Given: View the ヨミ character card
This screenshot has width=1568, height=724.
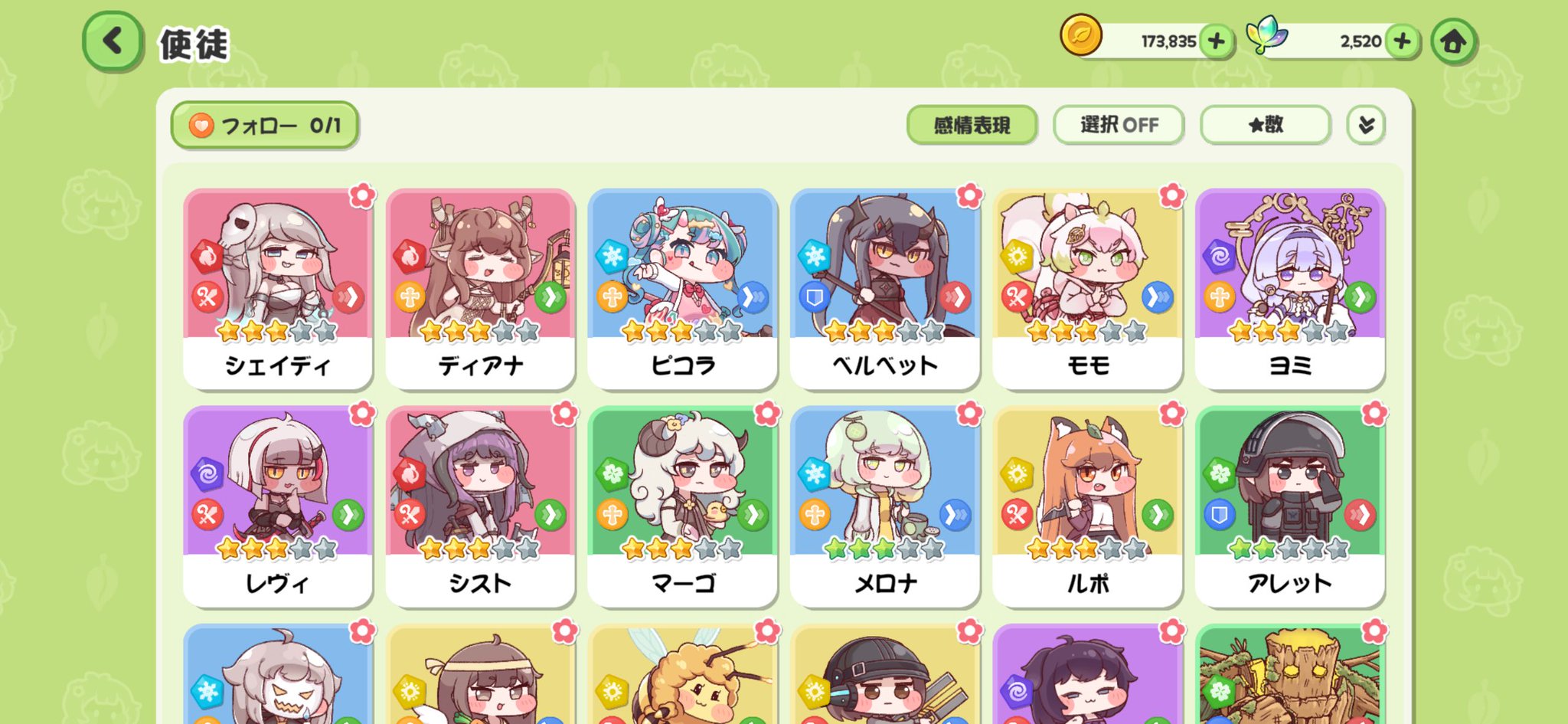Looking at the screenshot, I should (1289, 288).
